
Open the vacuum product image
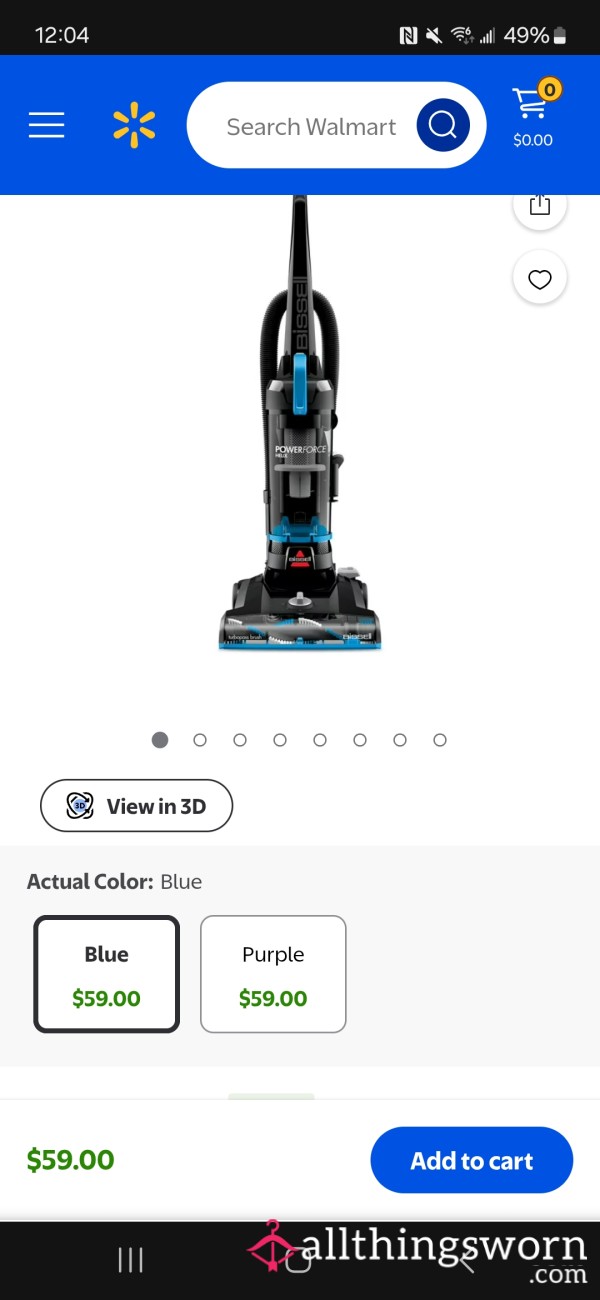[x=300, y=423]
